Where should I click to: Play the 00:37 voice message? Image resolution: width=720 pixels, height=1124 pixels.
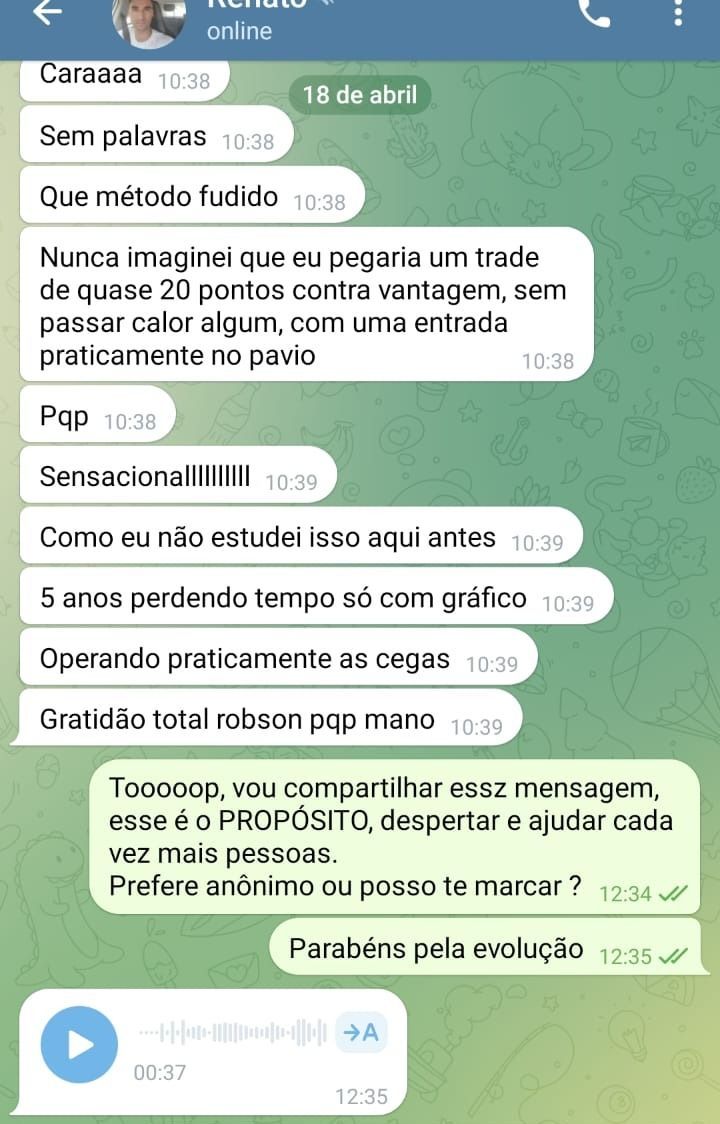79,1044
